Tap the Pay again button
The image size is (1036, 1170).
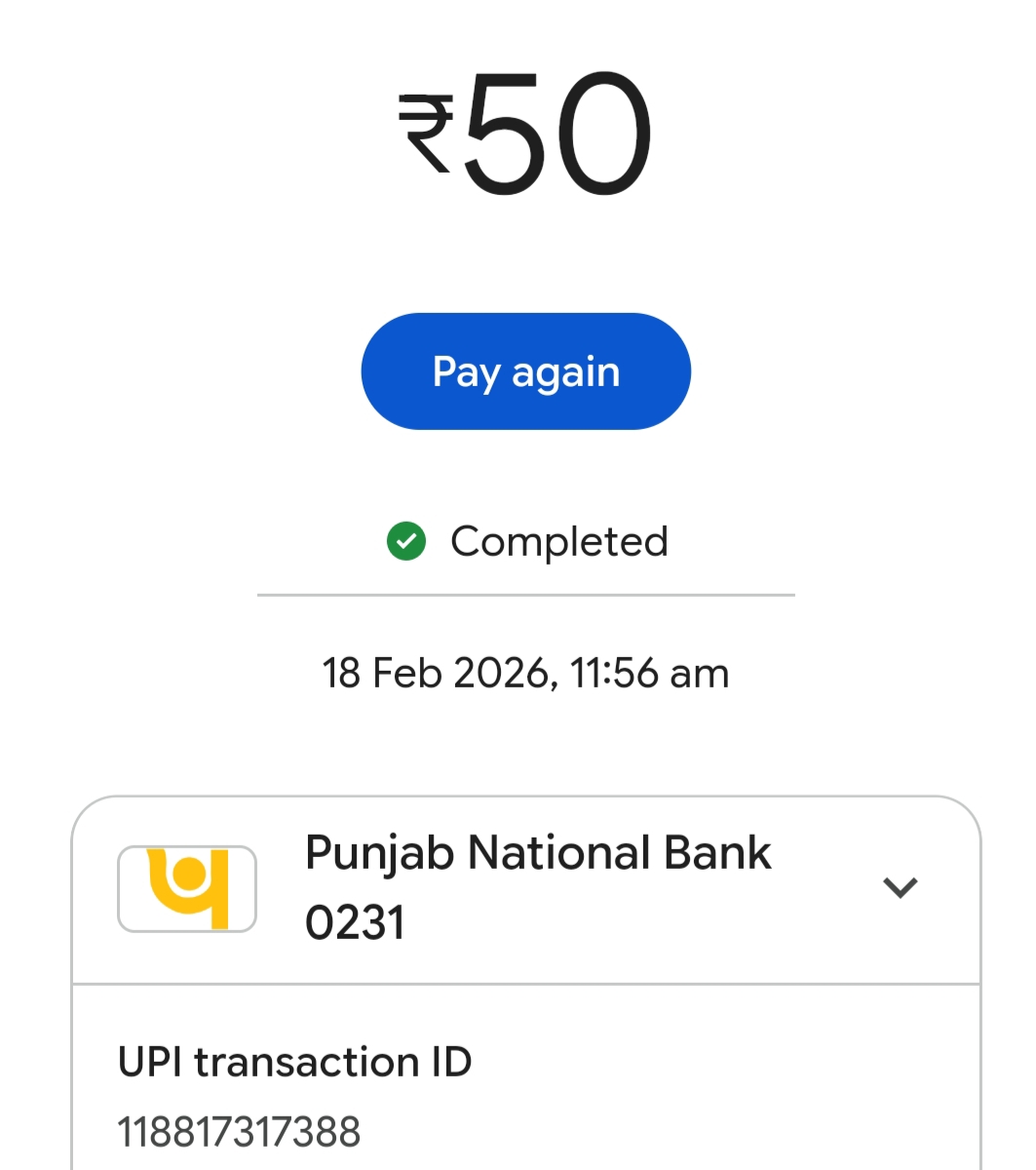point(525,371)
